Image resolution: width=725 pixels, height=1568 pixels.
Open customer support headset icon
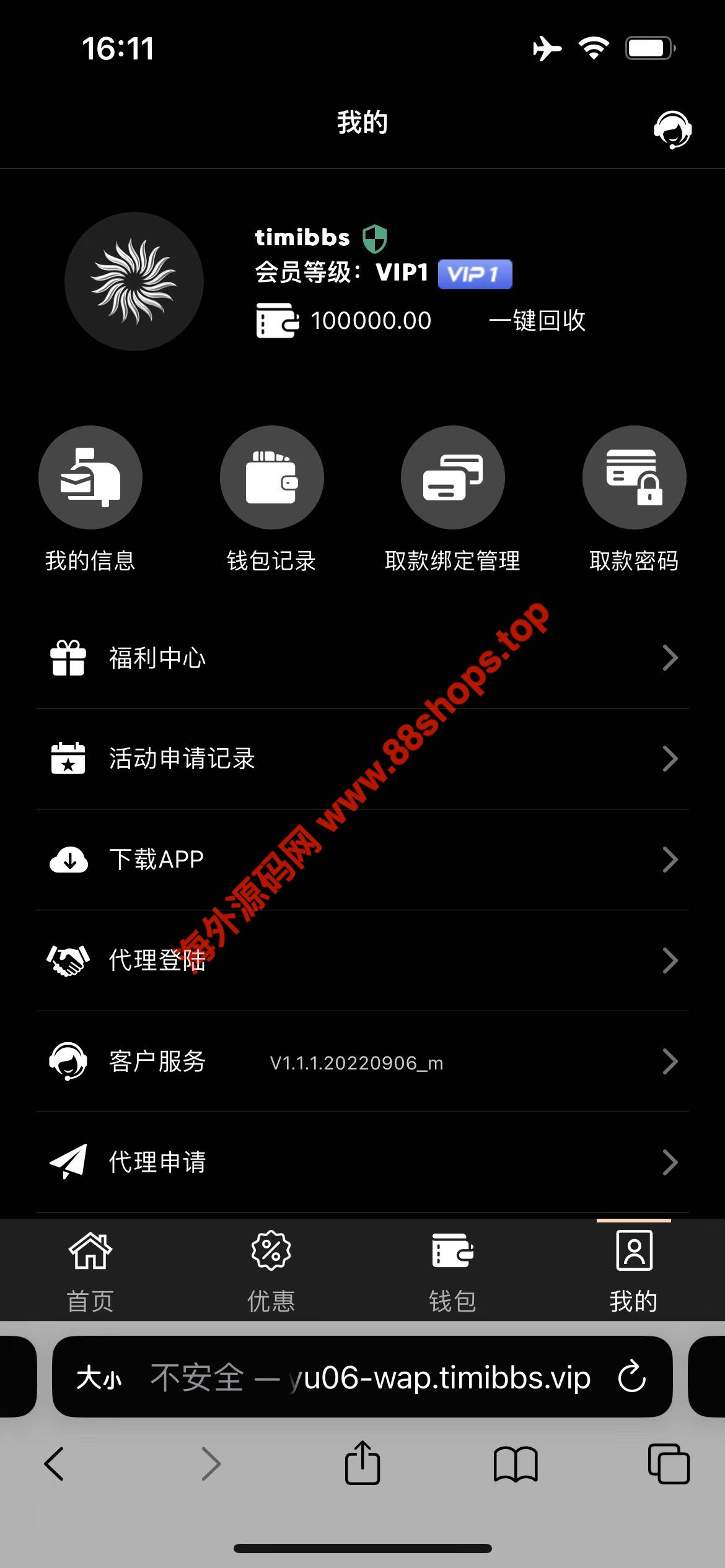pyautogui.click(x=672, y=129)
